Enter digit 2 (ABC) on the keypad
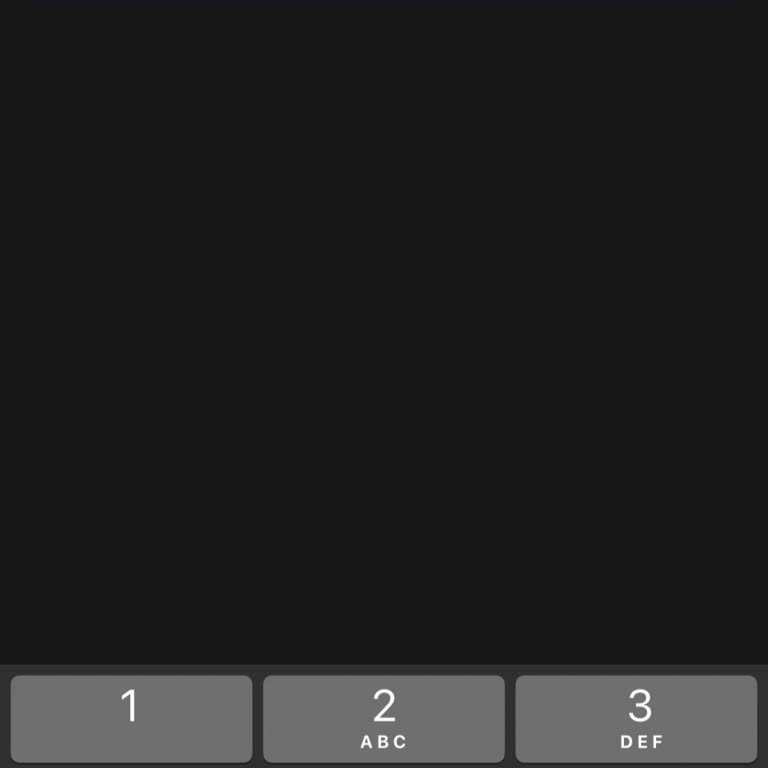The image size is (768, 768). [x=384, y=718]
